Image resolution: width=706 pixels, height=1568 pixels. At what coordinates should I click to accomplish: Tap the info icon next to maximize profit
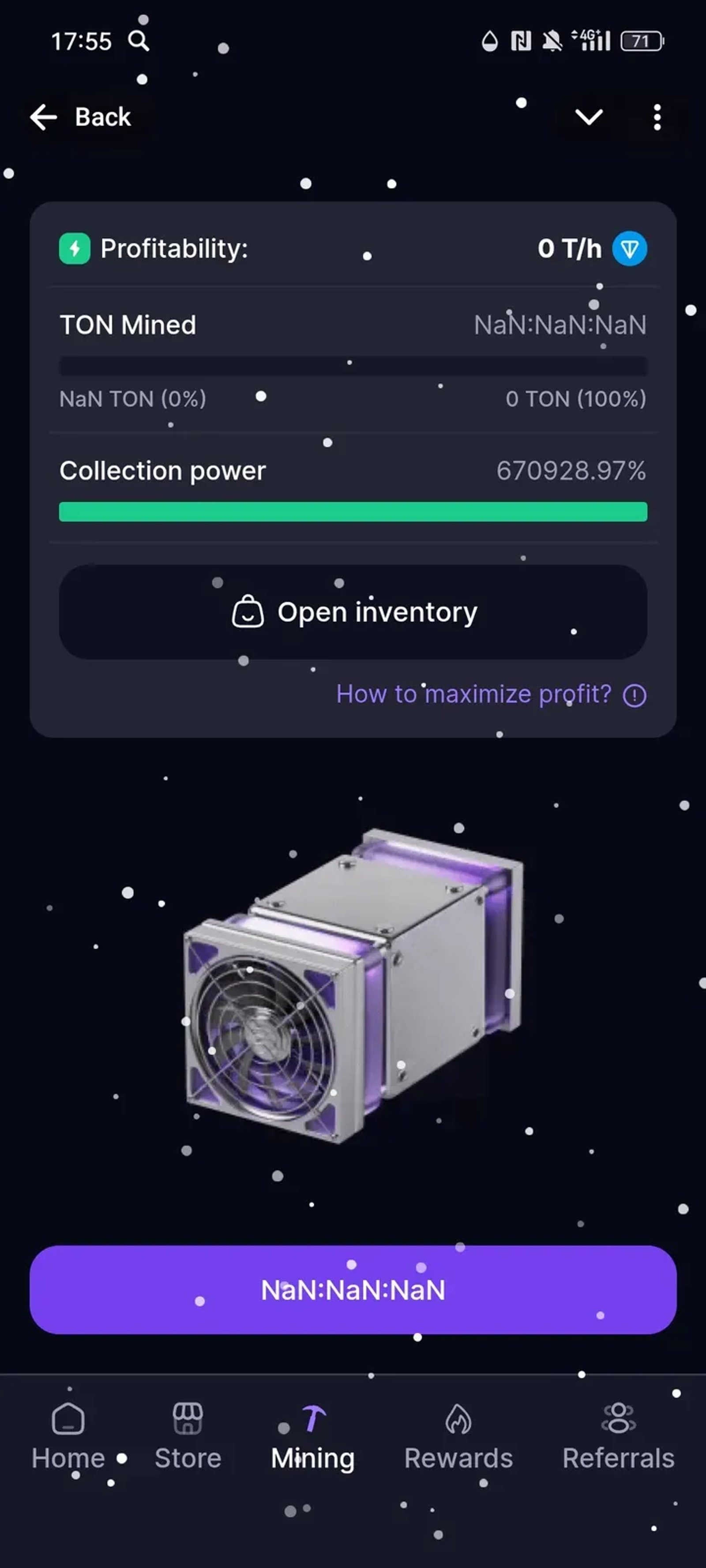(x=634, y=694)
